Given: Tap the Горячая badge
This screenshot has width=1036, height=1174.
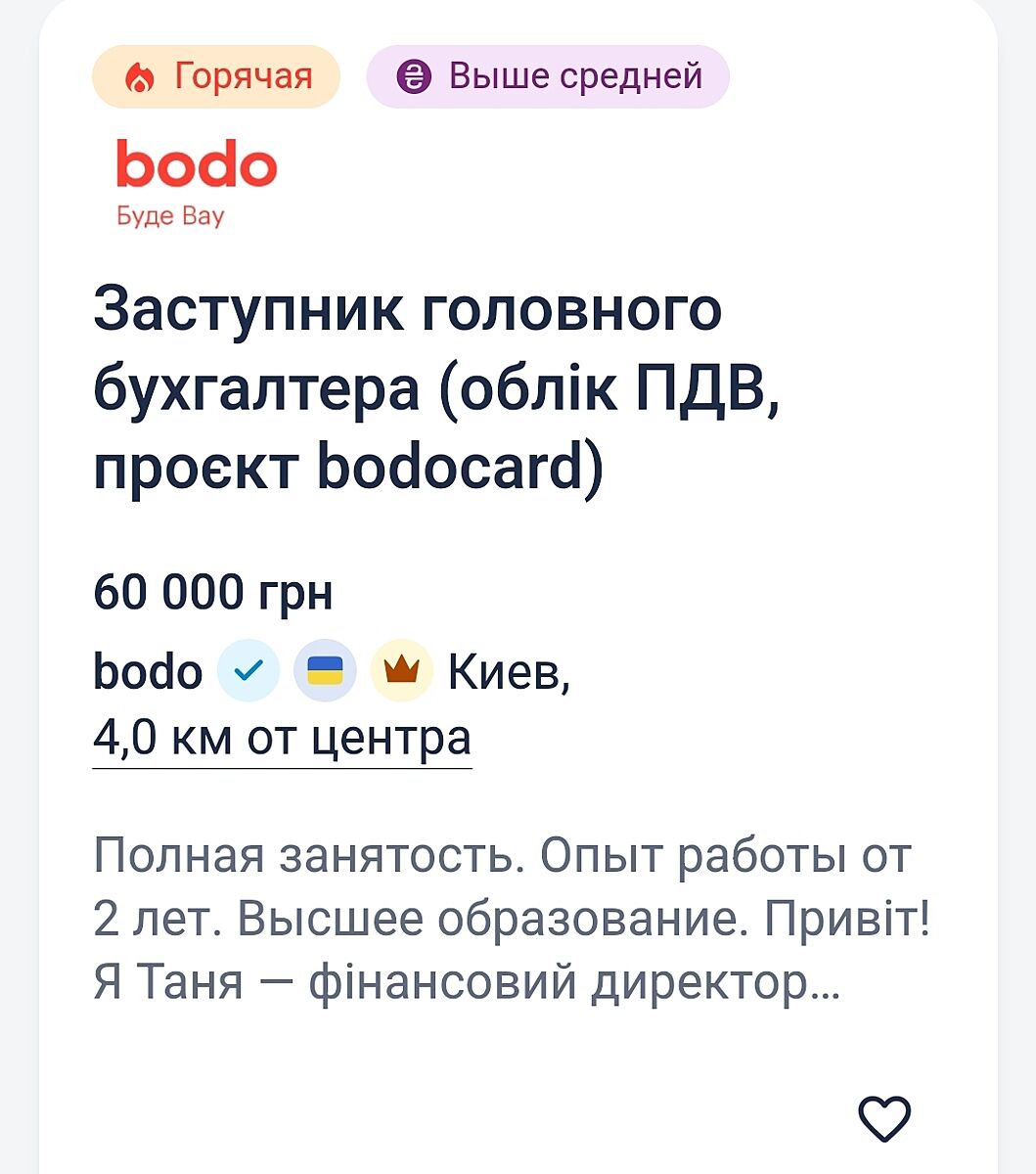Looking at the screenshot, I should click(x=216, y=76).
